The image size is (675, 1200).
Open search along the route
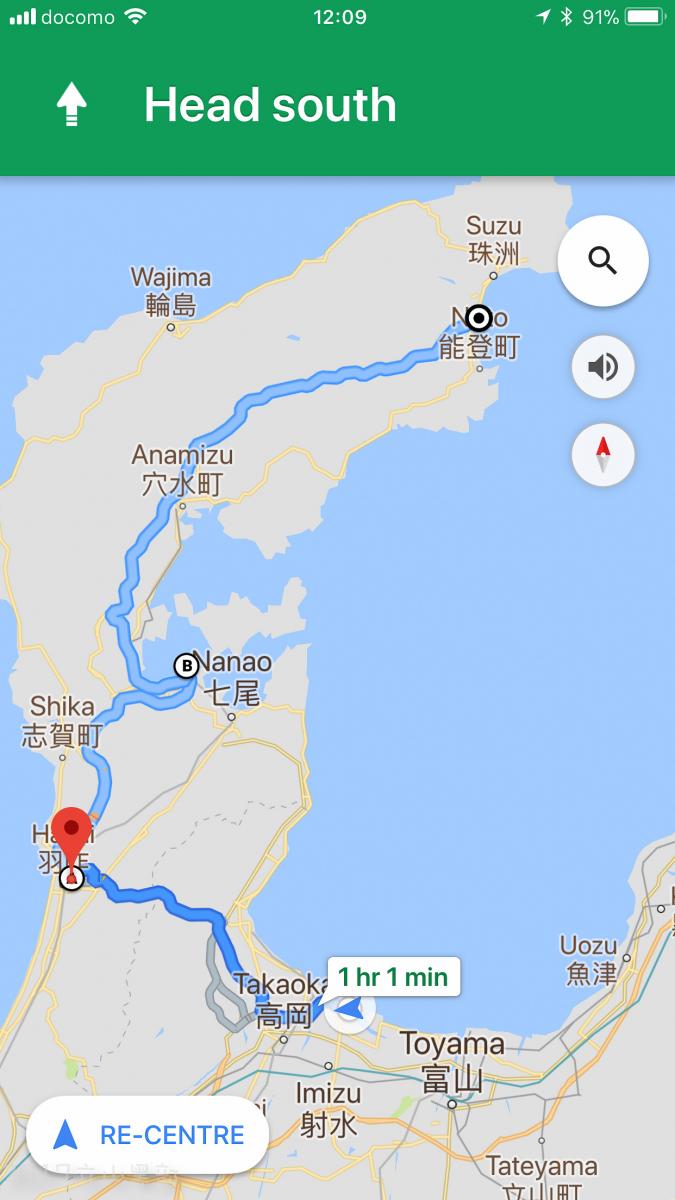603,261
